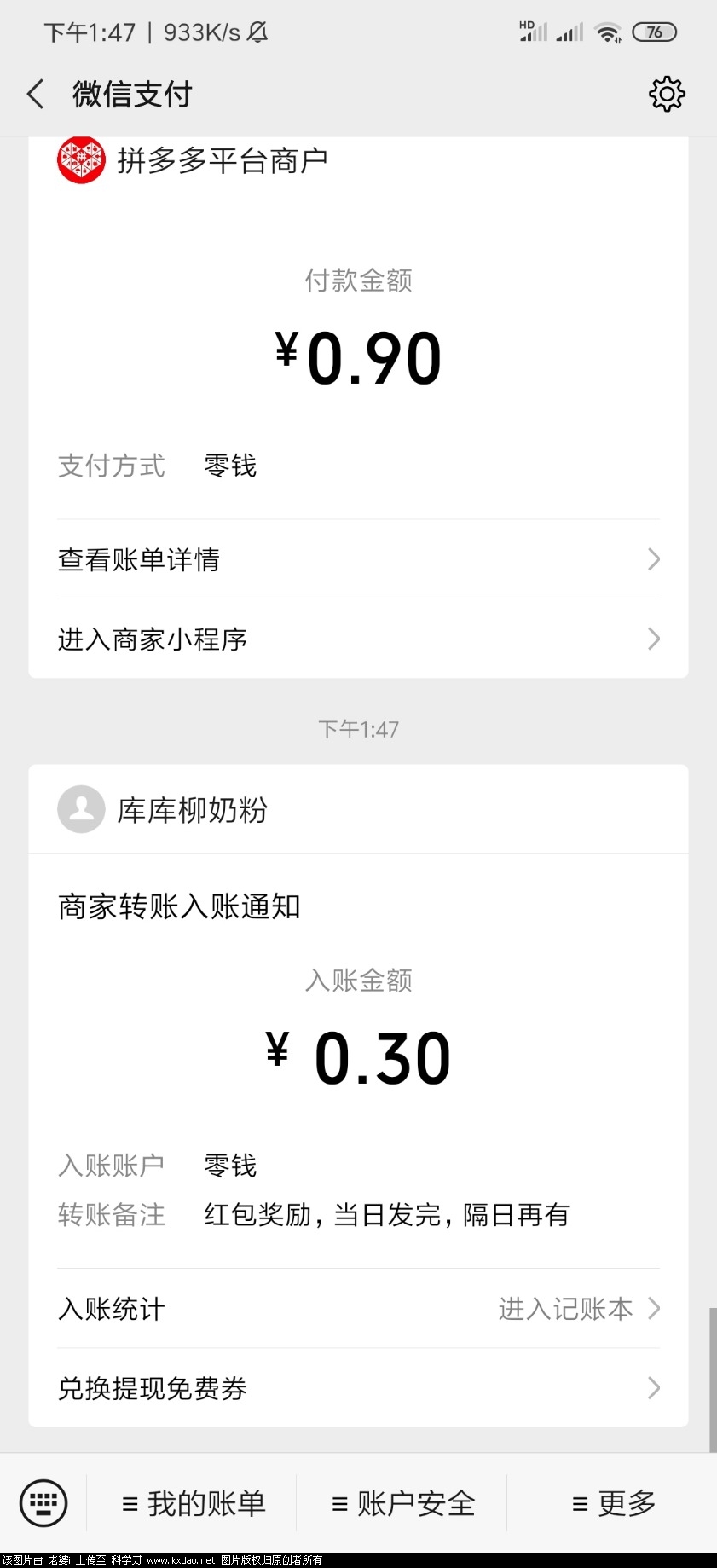Tap the muted notification icon near 933K/s

pos(256,32)
